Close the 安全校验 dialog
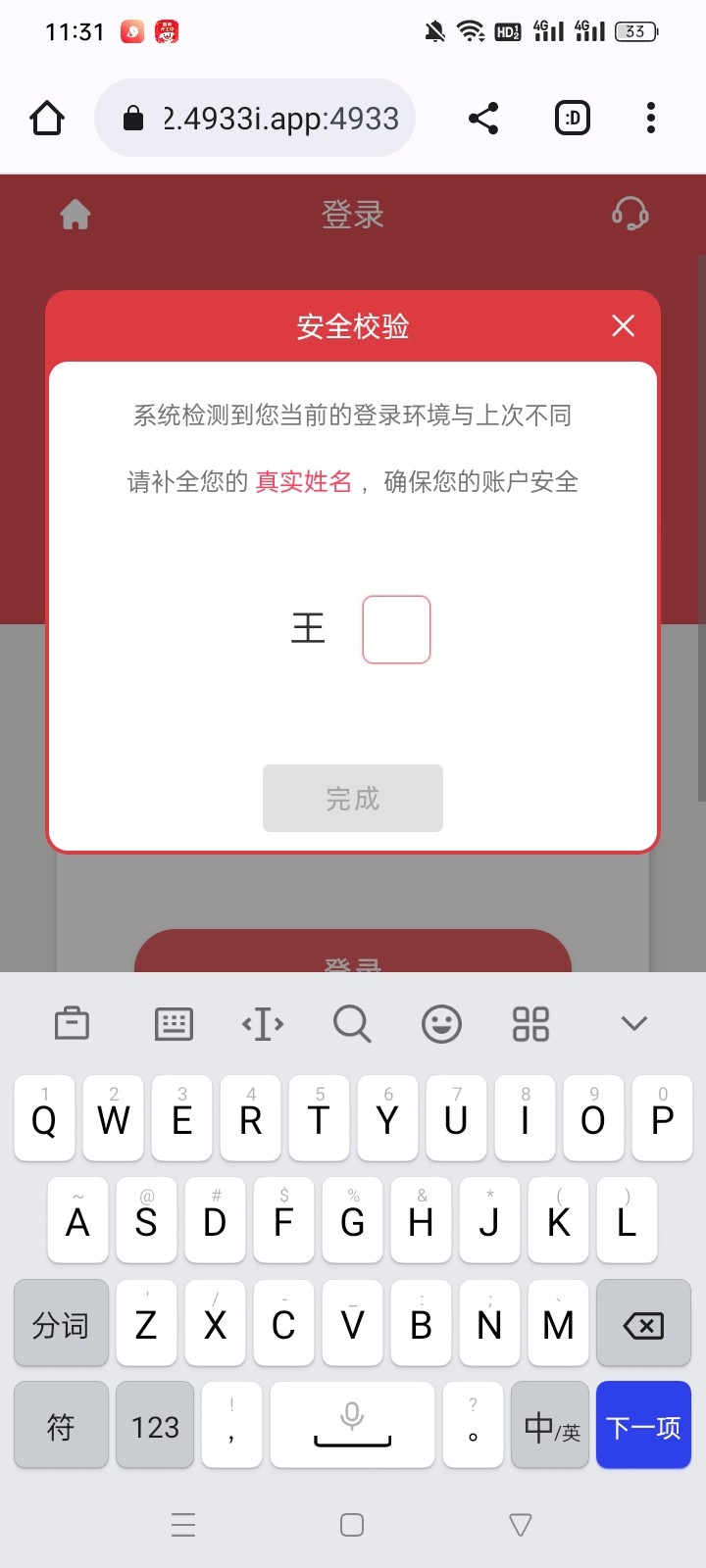Screen dimensions: 706x1568 point(624,326)
